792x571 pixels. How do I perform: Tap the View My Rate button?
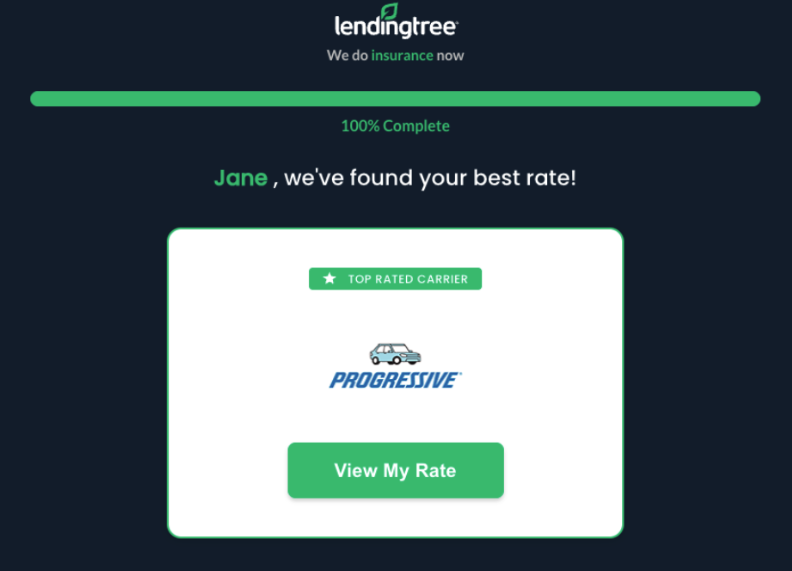point(395,470)
